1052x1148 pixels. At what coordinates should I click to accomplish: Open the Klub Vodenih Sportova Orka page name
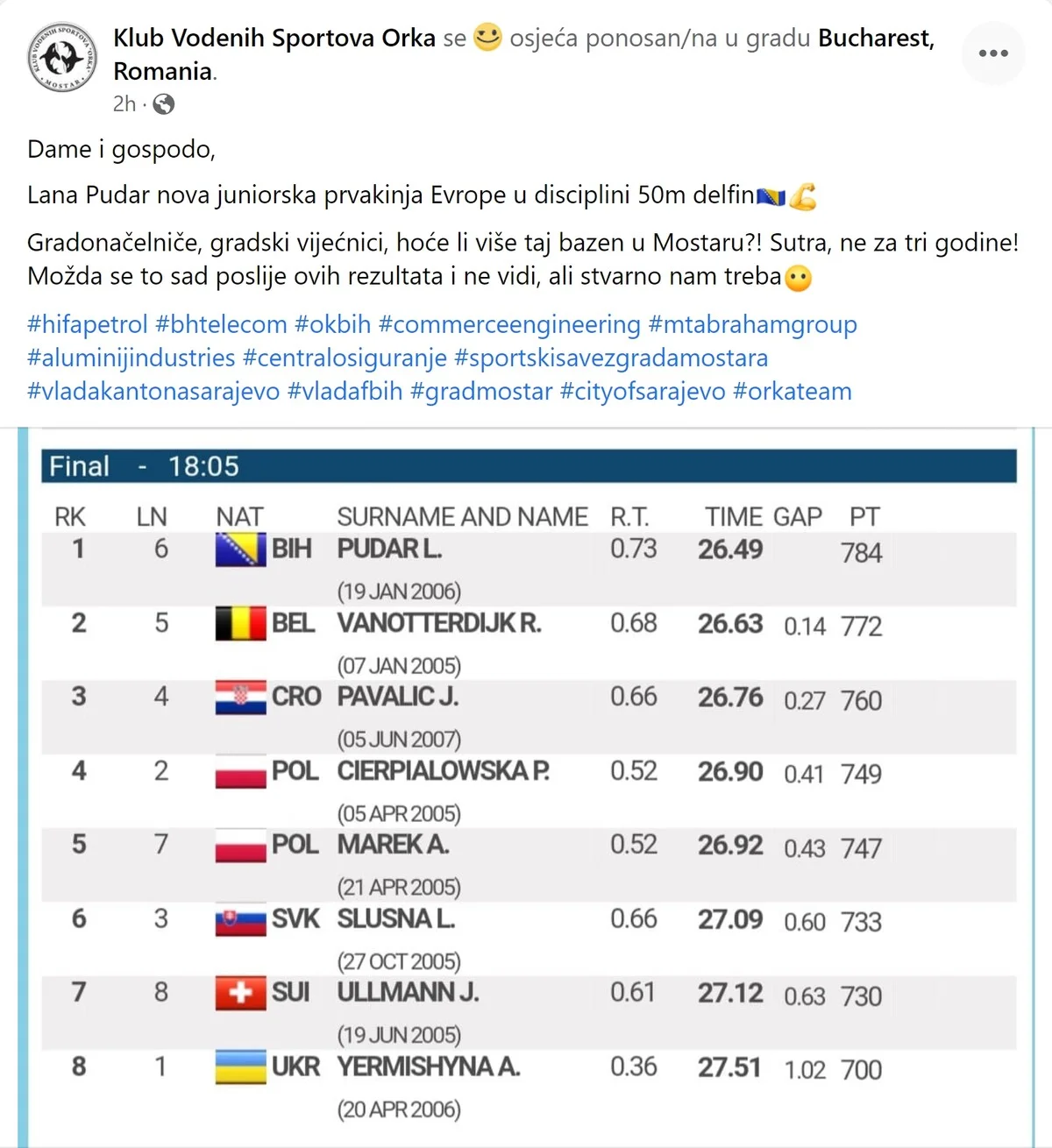(274, 39)
